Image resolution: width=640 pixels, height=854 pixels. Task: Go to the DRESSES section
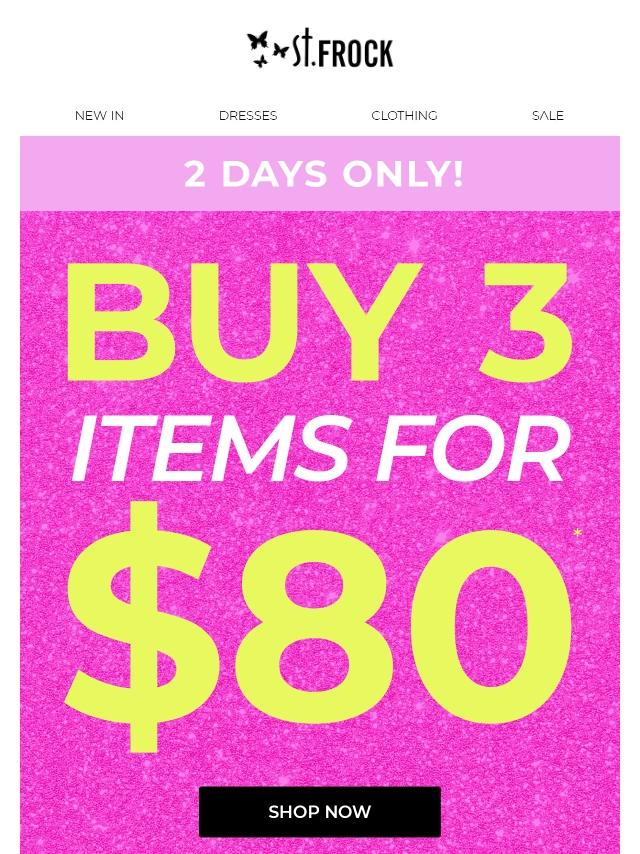248,115
